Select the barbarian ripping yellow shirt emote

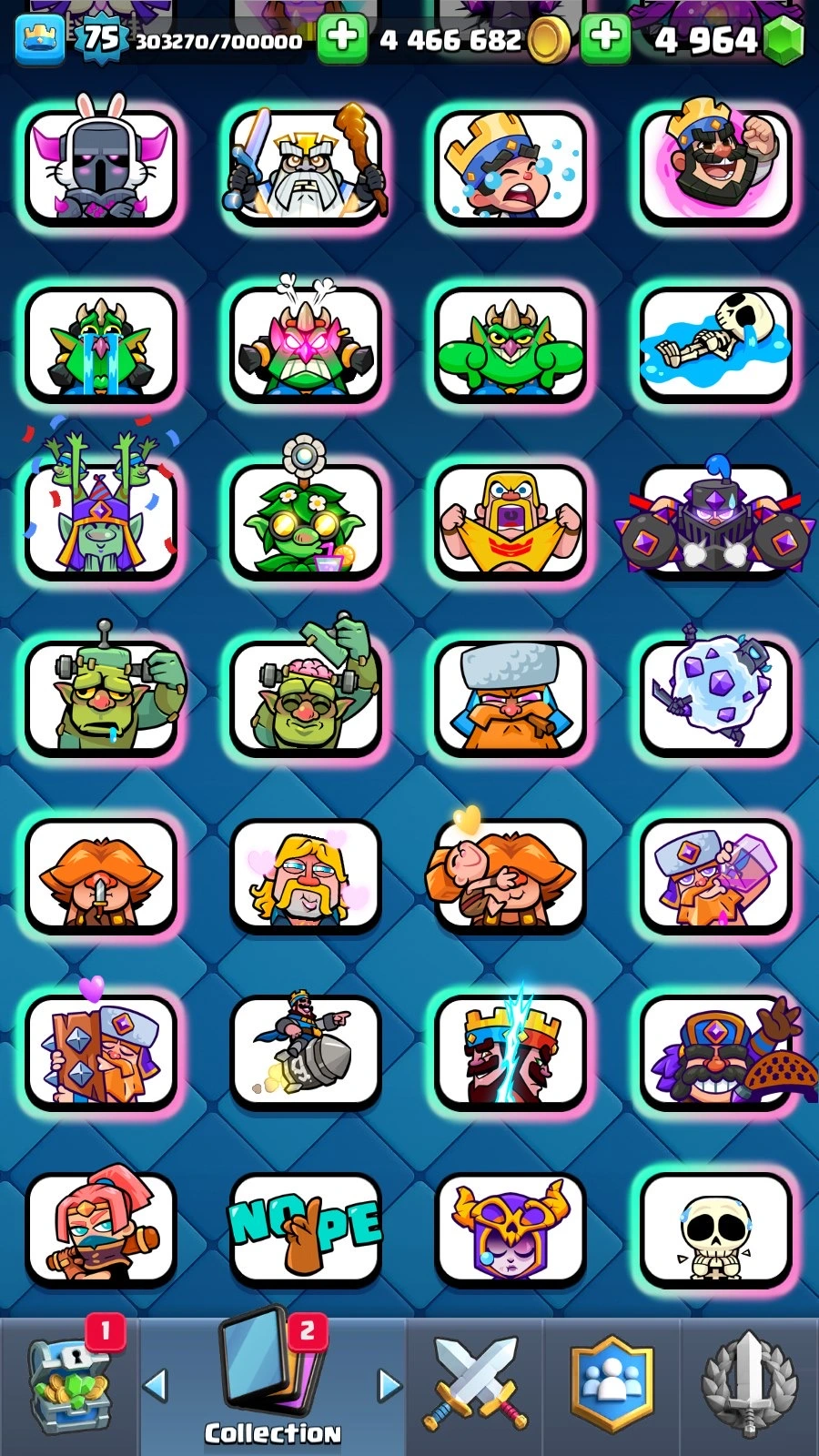click(510, 521)
